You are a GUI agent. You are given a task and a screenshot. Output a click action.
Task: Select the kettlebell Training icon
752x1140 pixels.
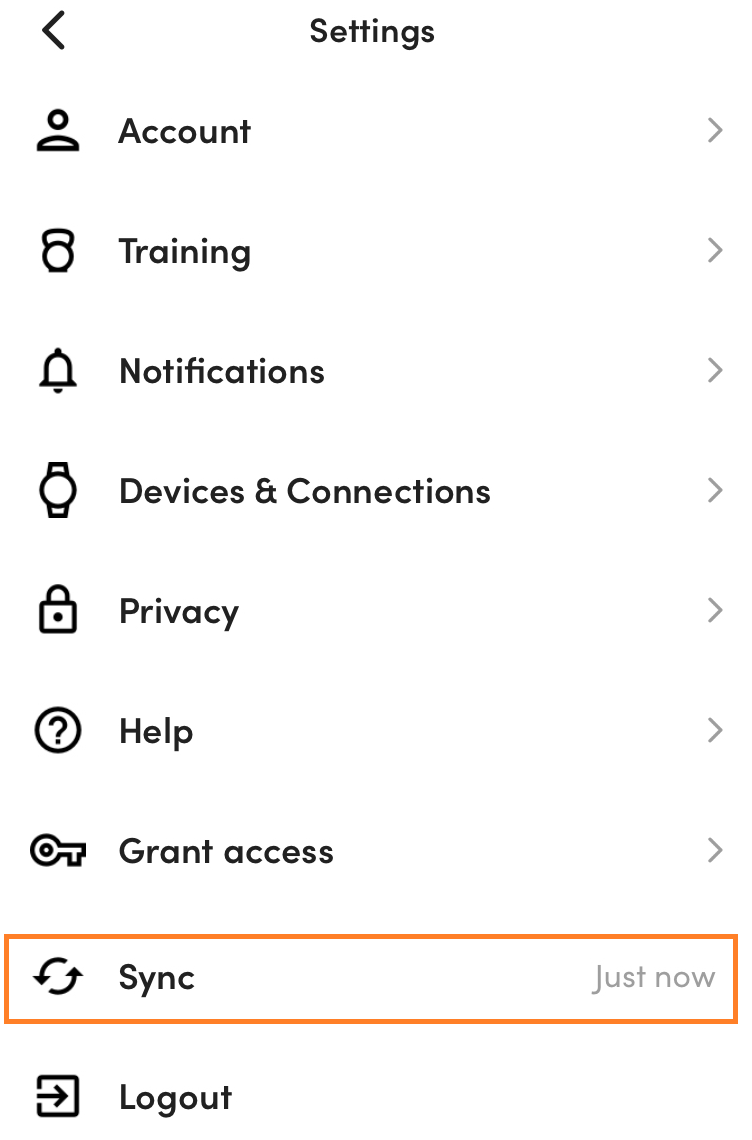click(57, 251)
